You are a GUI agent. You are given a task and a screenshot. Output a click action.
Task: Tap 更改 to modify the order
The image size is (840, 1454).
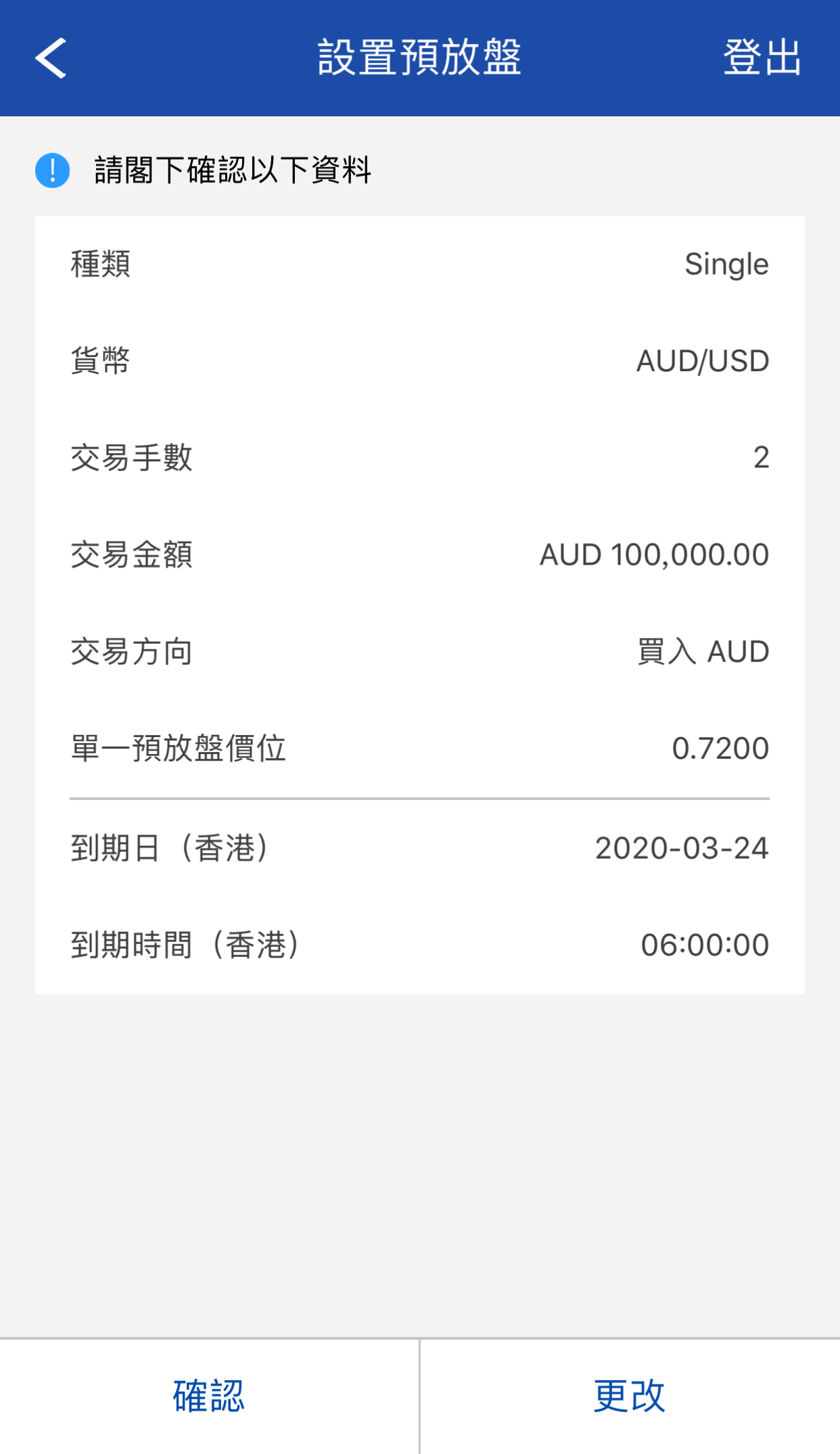[x=630, y=1396]
